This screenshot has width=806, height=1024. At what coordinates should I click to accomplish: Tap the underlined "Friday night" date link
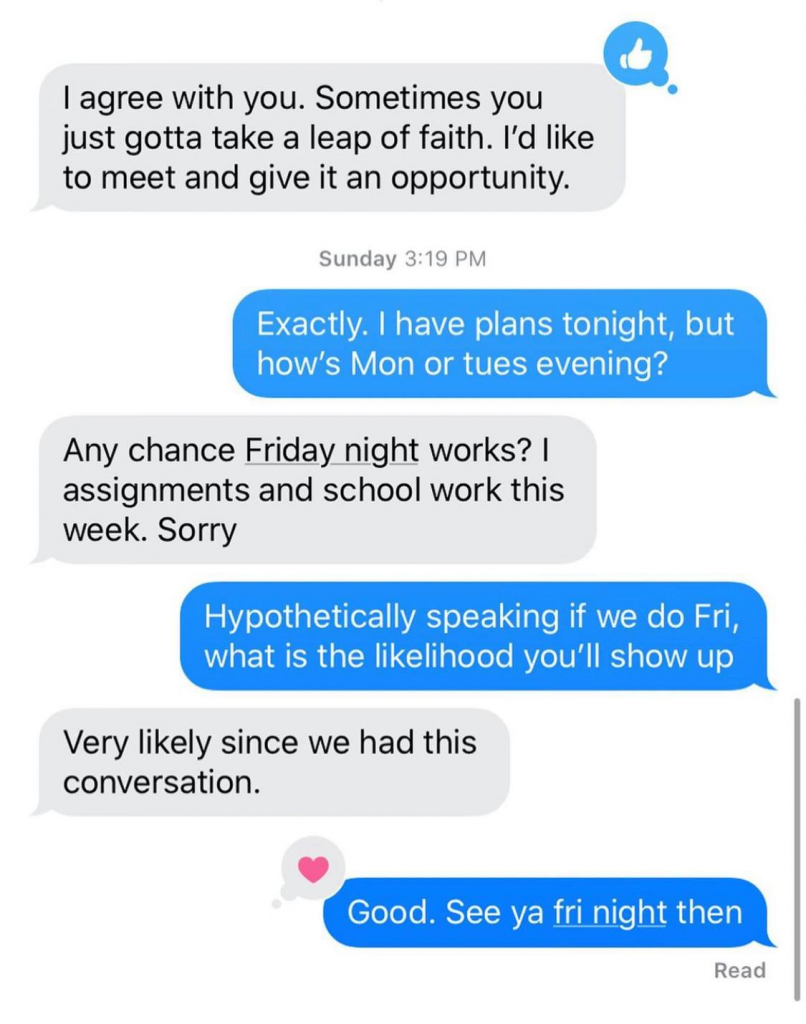coord(331,451)
